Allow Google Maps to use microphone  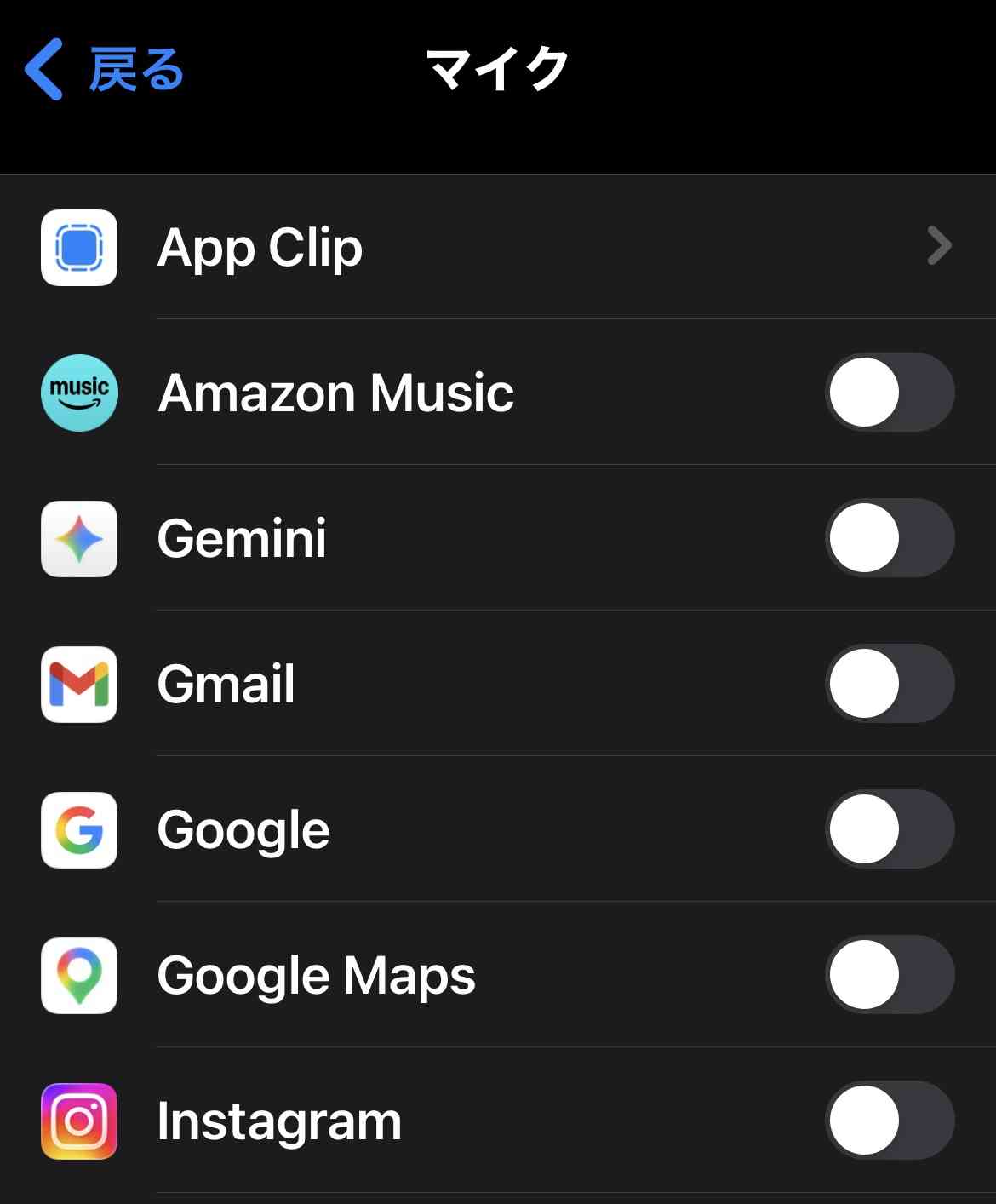point(889,975)
